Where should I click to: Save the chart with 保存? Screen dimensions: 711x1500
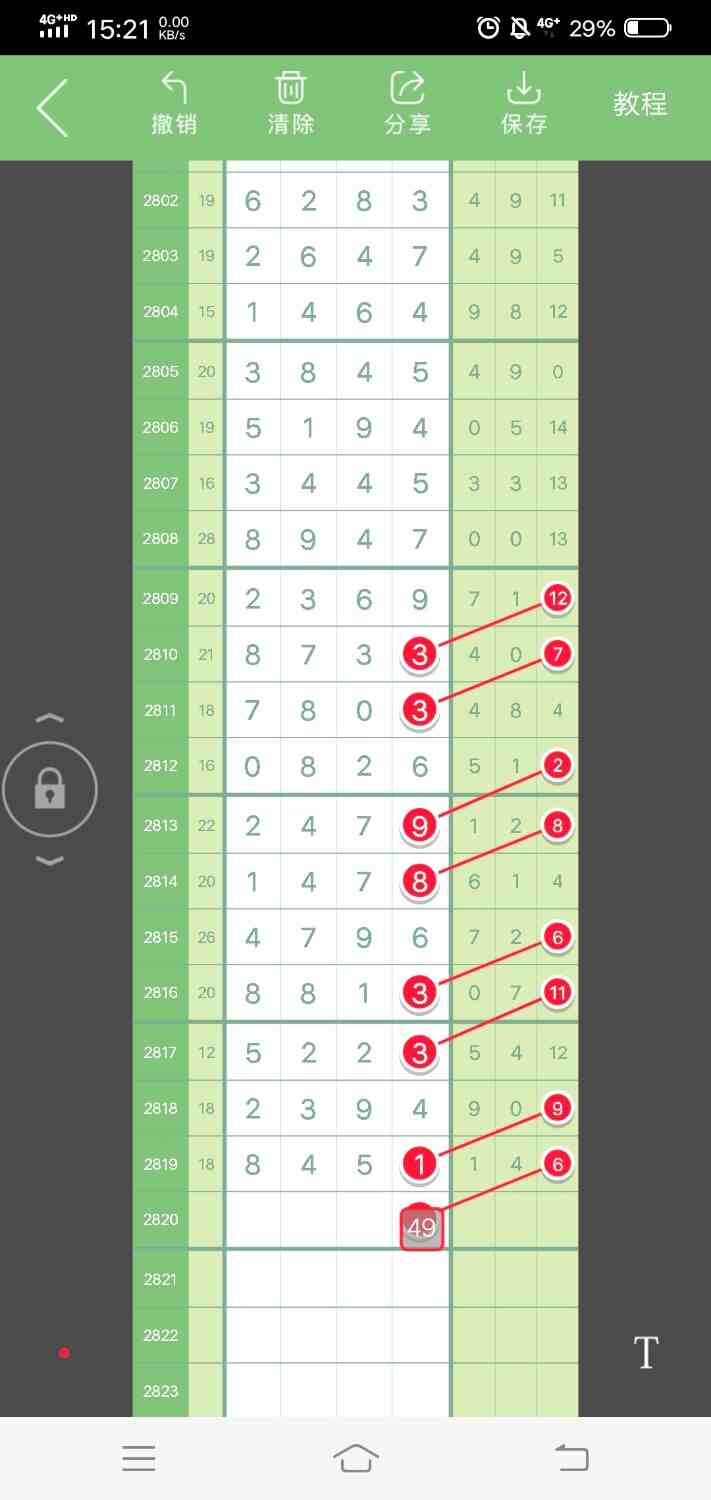coord(524,104)
